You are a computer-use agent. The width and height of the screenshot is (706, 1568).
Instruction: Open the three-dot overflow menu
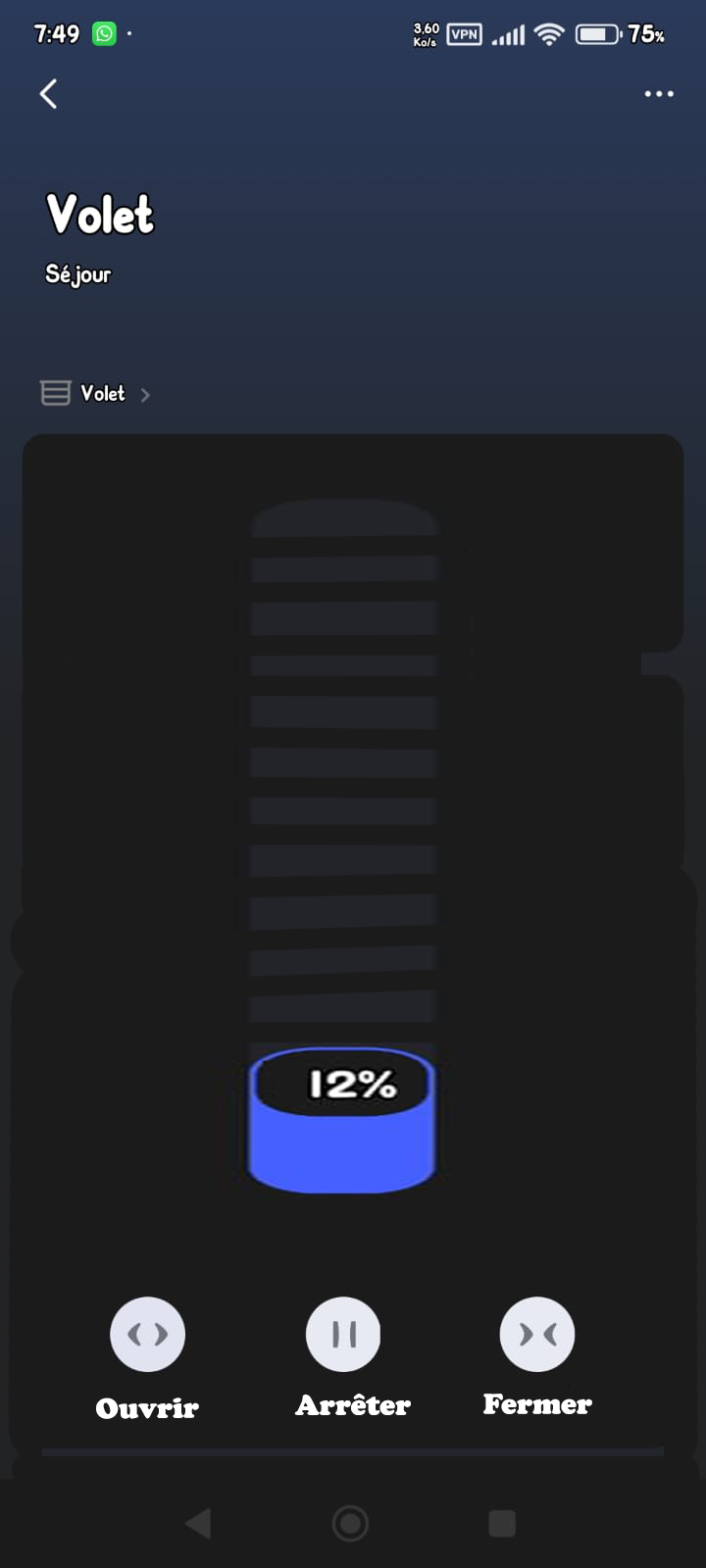pos(659,94)
